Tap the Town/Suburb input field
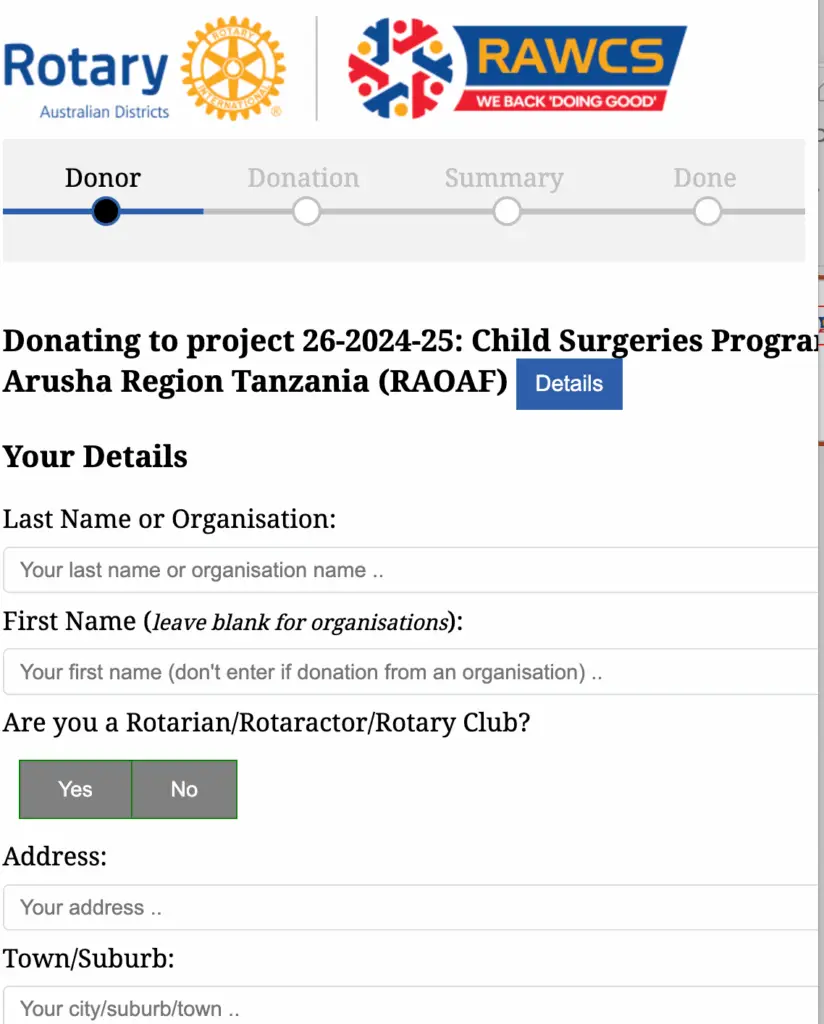824x1024 pixels. click(x=410, y=1007)
